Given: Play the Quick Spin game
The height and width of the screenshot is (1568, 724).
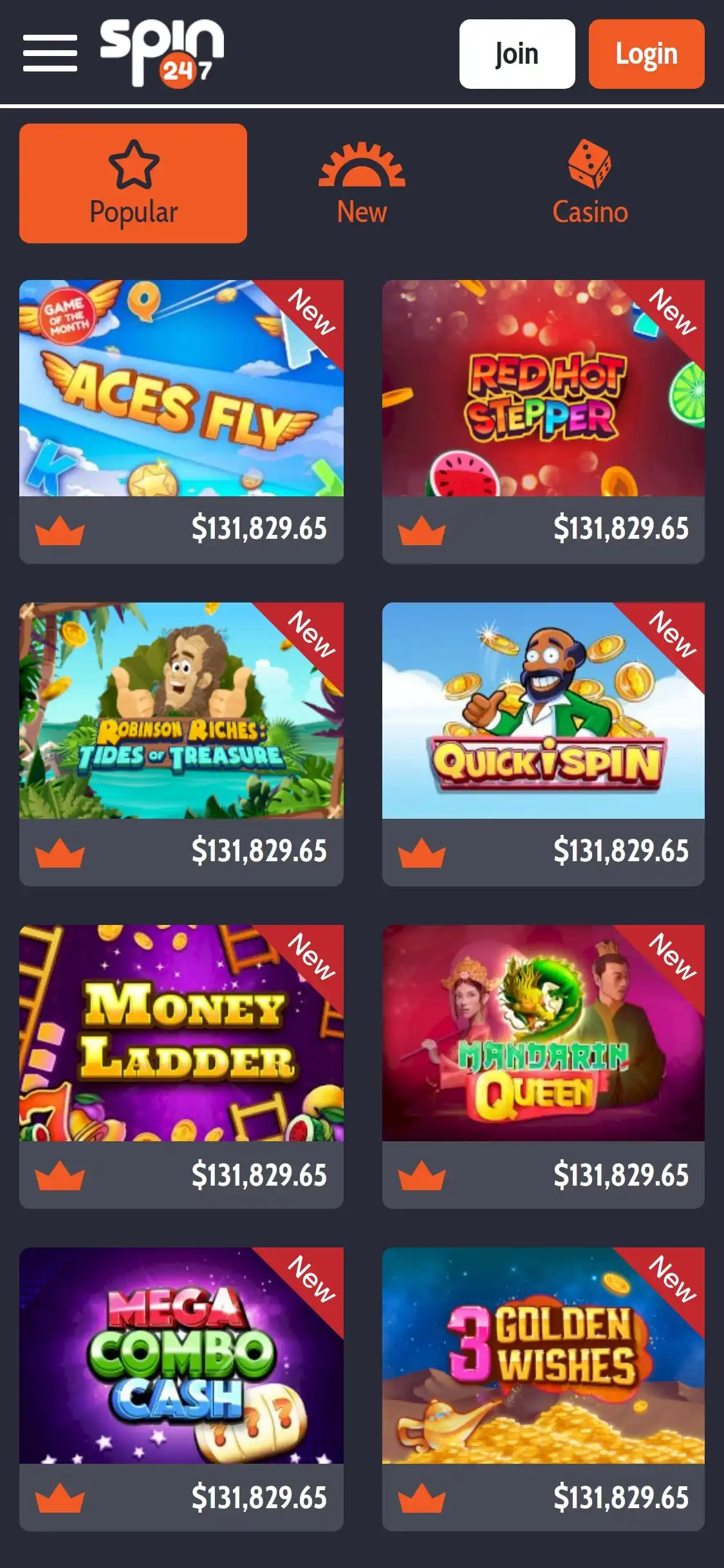Looking at the screenshot, I should [x=543, y=711].
